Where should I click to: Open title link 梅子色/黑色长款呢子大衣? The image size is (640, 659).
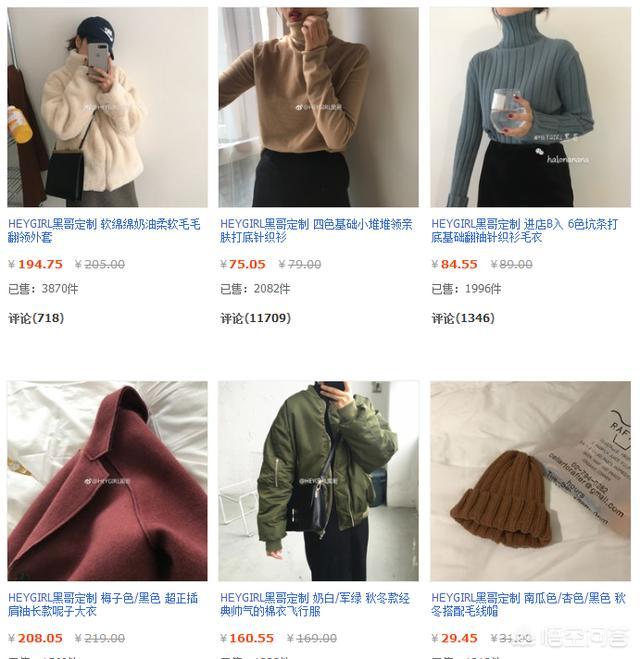point(104,605)
